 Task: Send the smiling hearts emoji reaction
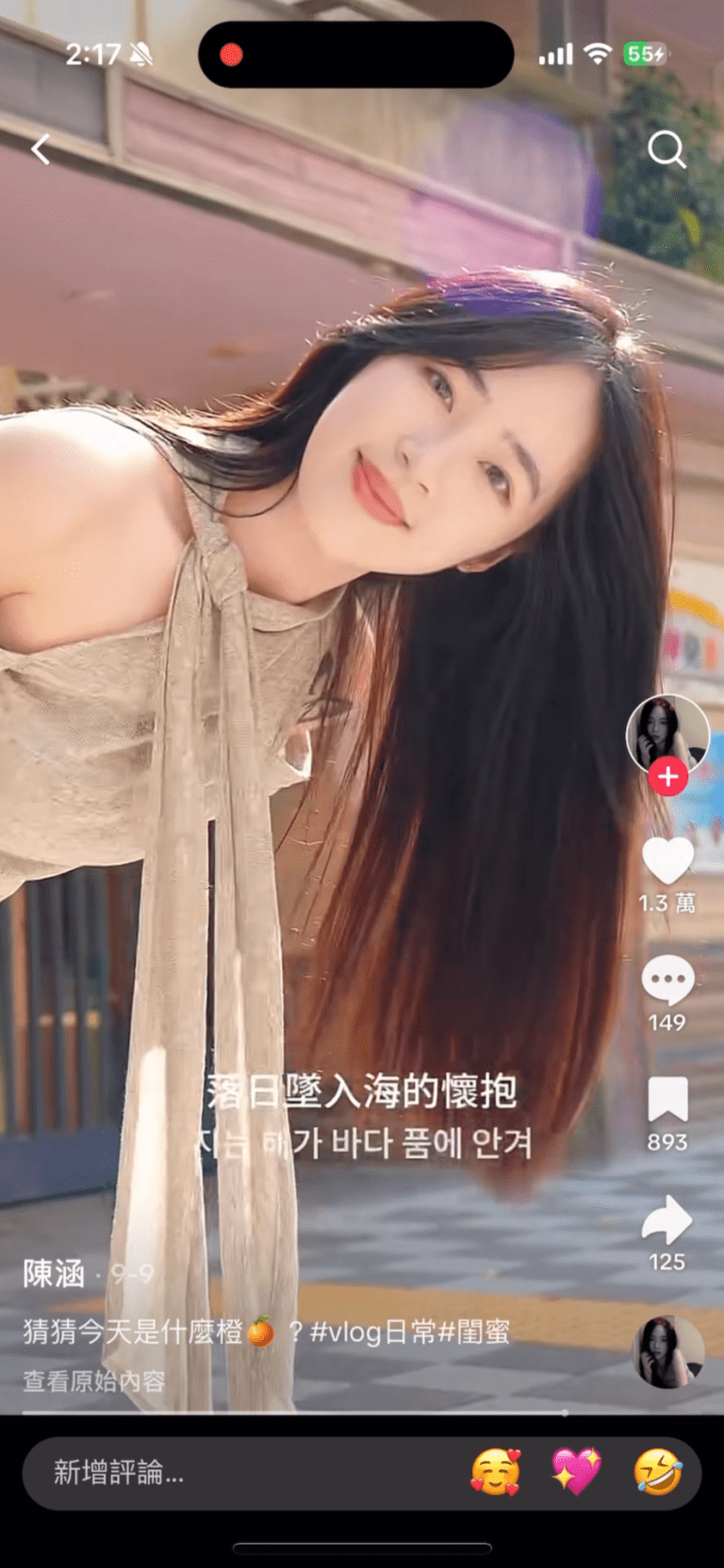point(495,1472)
